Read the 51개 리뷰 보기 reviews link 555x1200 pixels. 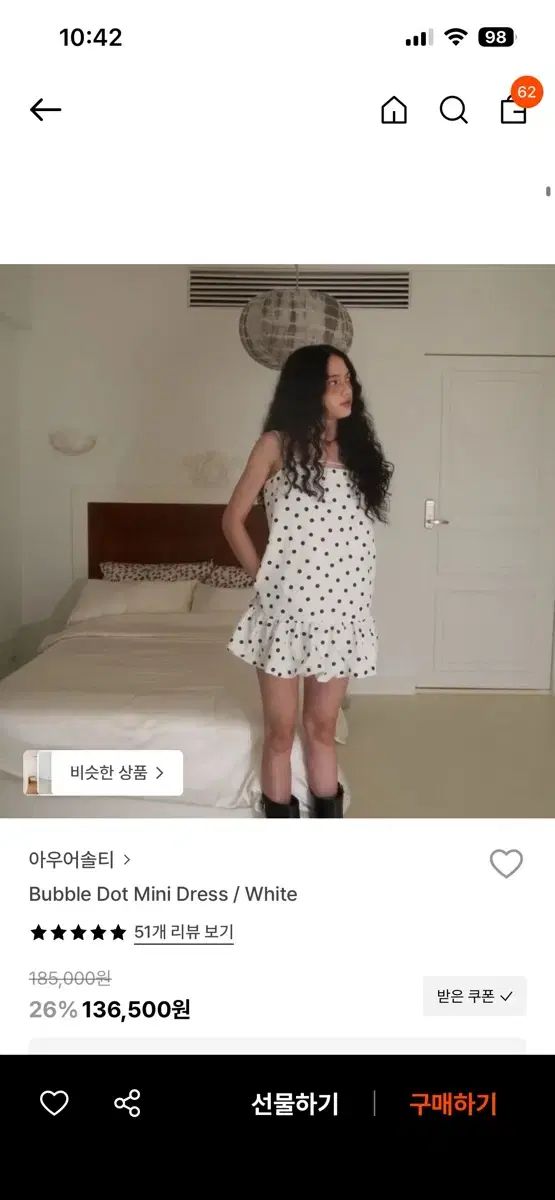pyautogui.click(x=184, y=932)
